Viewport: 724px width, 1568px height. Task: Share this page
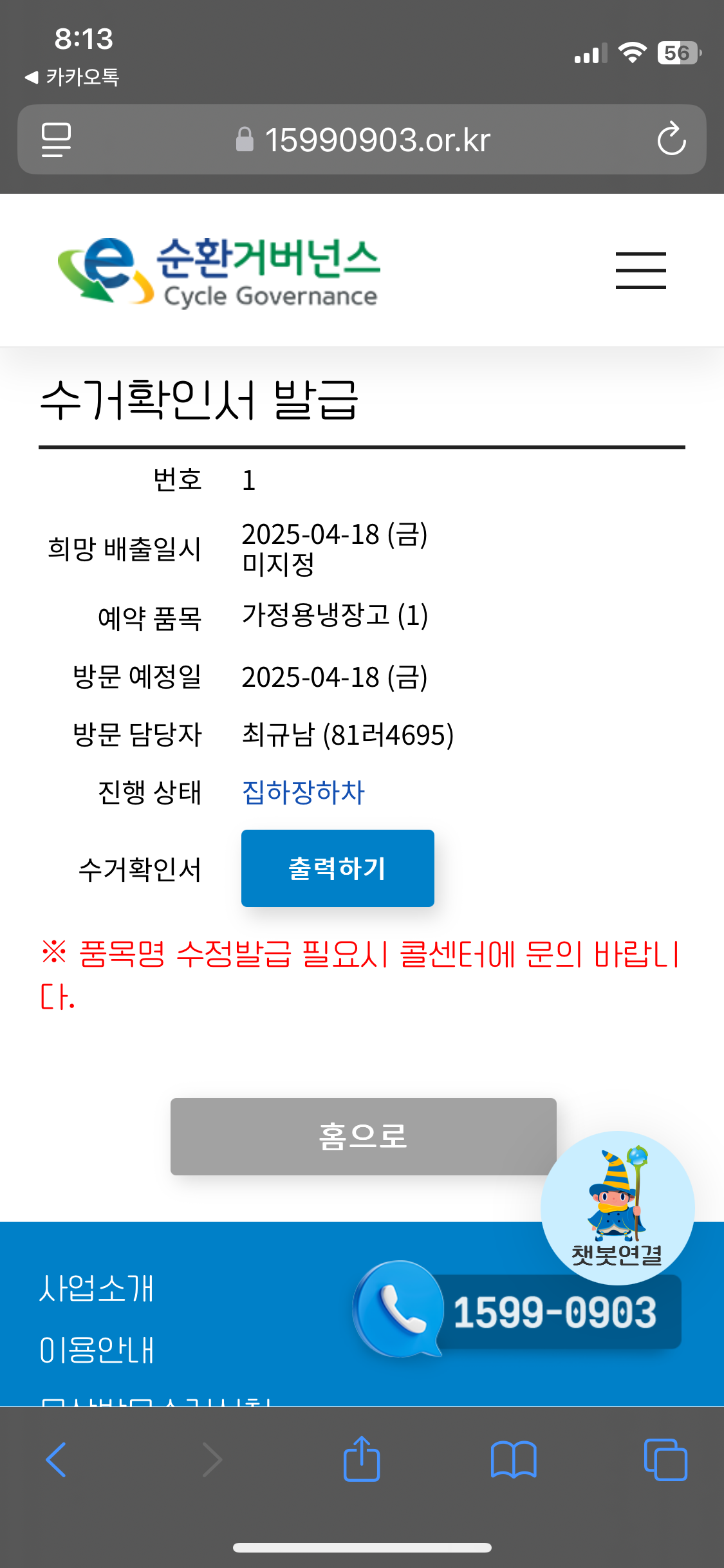362,1458
